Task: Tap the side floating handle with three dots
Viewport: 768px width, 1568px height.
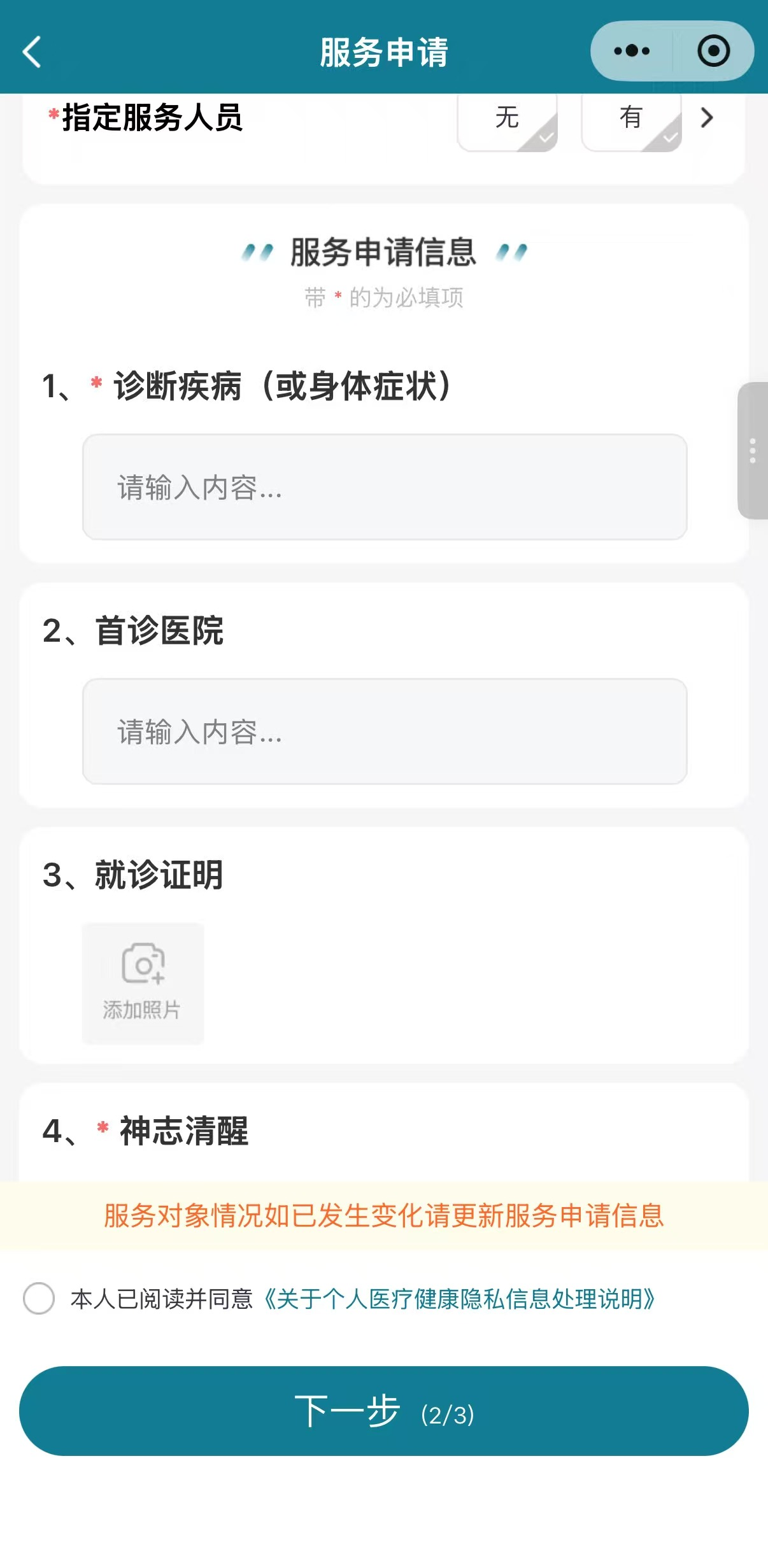Action: point(753,451)
